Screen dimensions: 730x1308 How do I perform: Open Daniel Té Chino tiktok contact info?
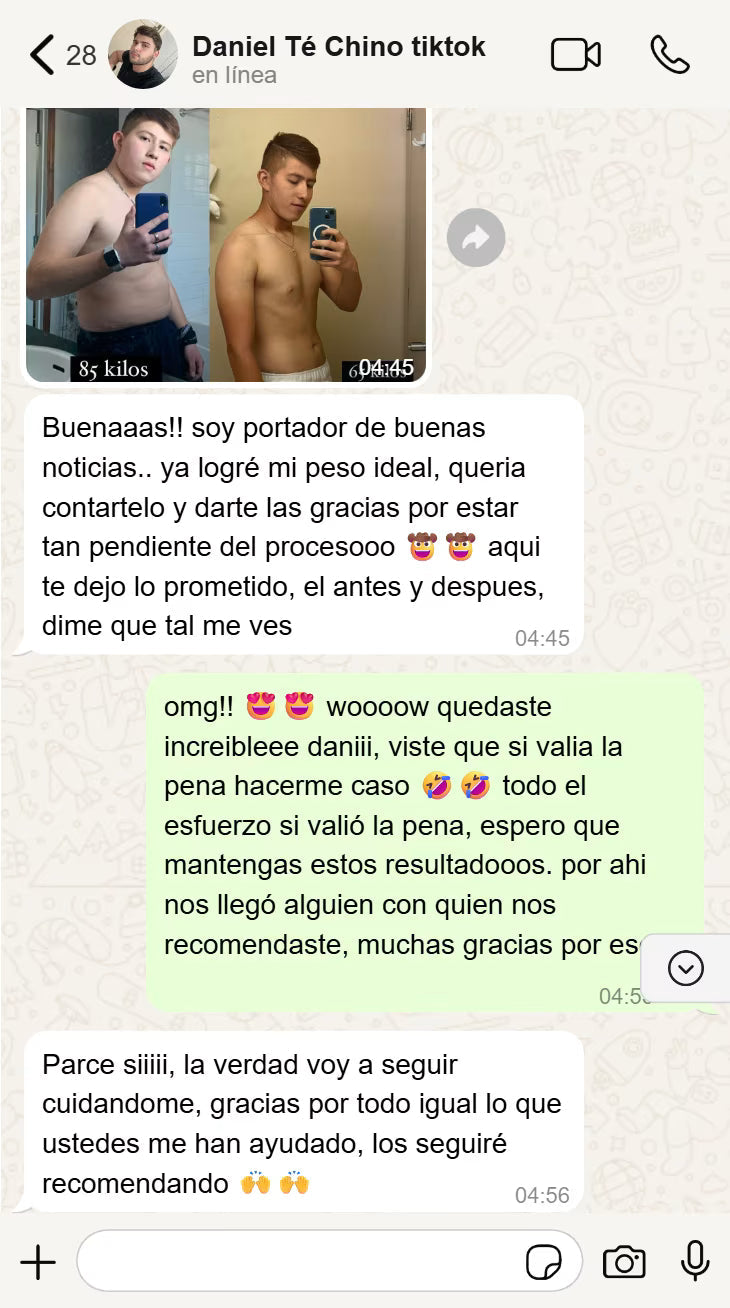click(x=338, y=58)
